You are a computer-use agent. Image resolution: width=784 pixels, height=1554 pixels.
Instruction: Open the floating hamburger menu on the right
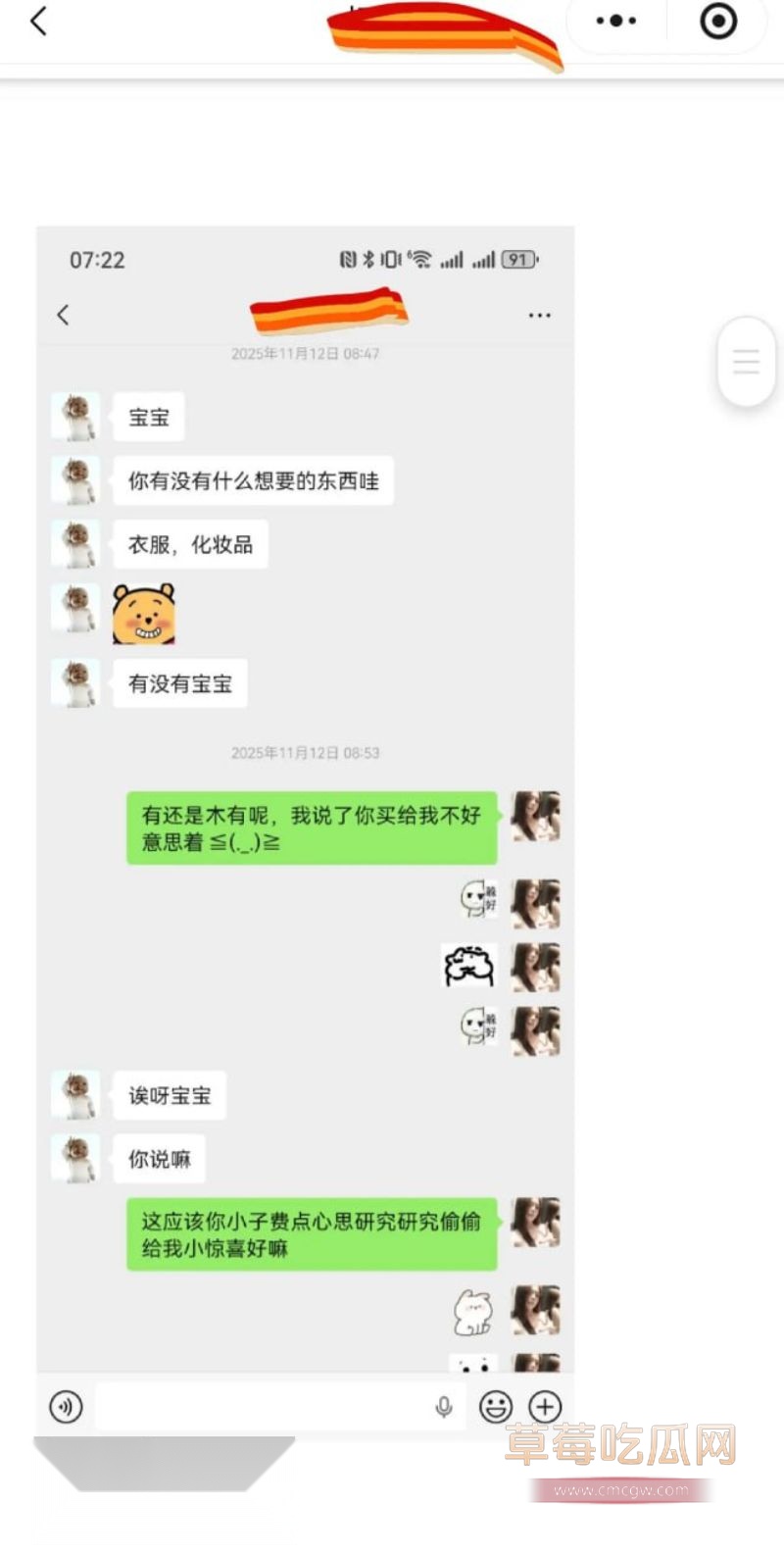(x=747, y=362)
